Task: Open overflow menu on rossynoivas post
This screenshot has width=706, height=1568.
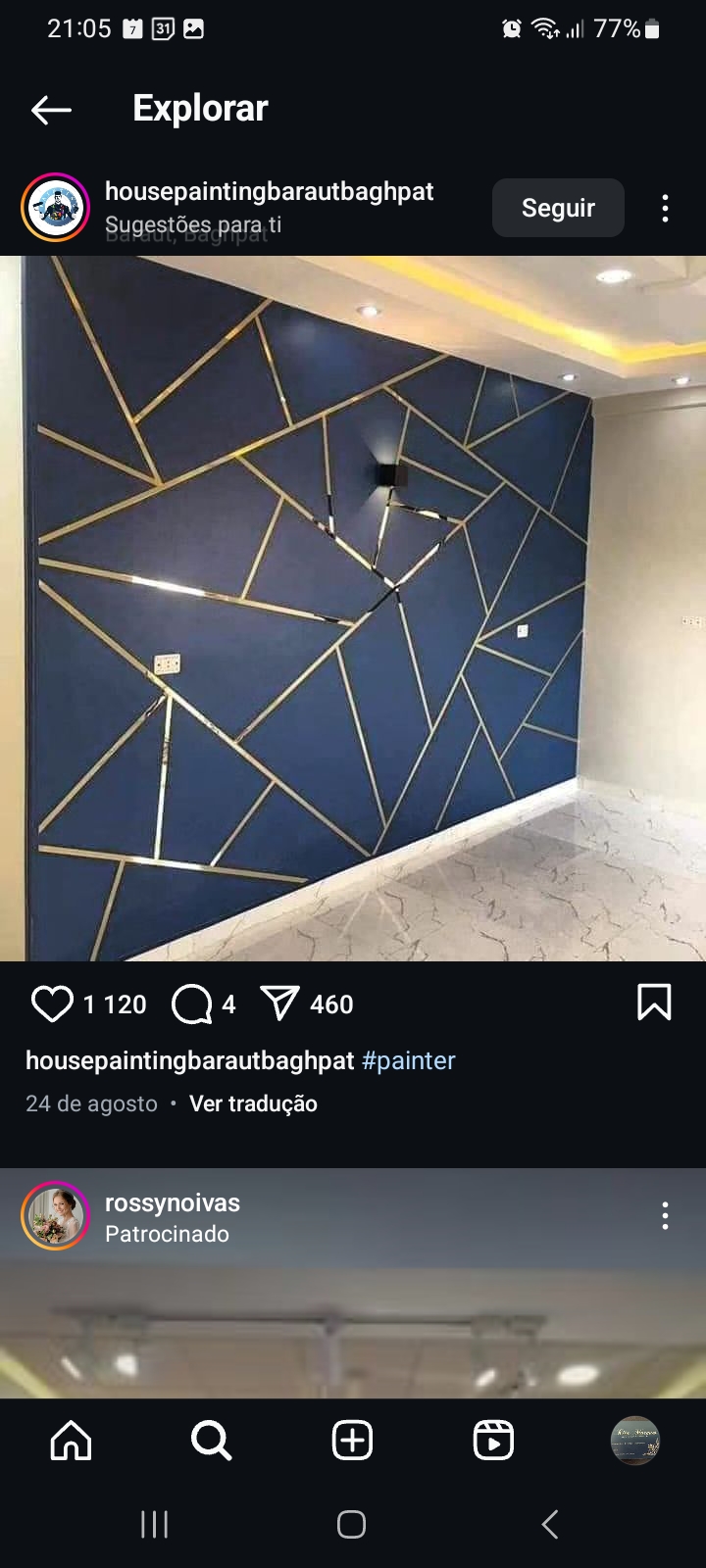Action: point(665,1216)
